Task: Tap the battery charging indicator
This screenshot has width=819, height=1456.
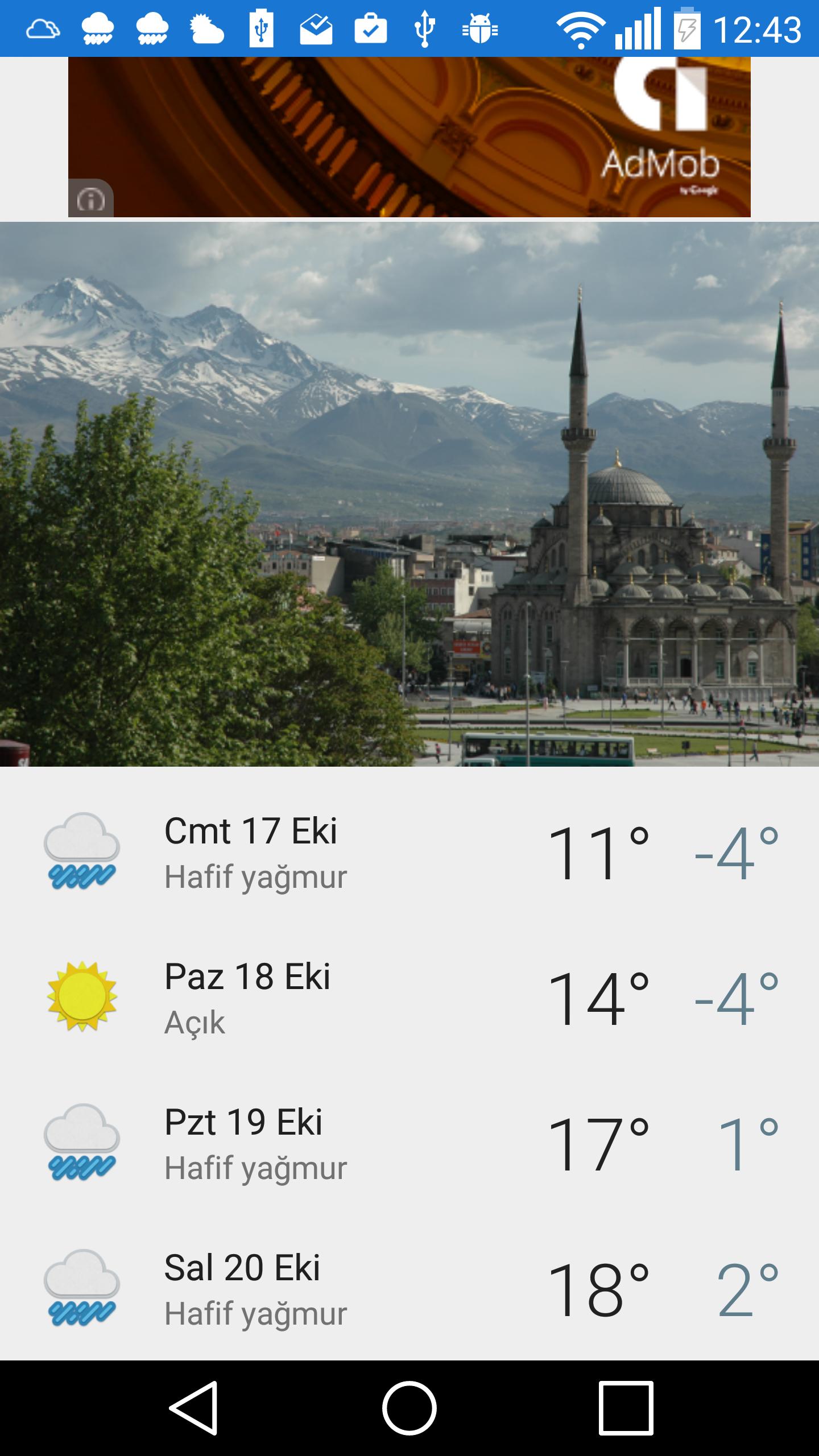Action: [x=688, y=27]
